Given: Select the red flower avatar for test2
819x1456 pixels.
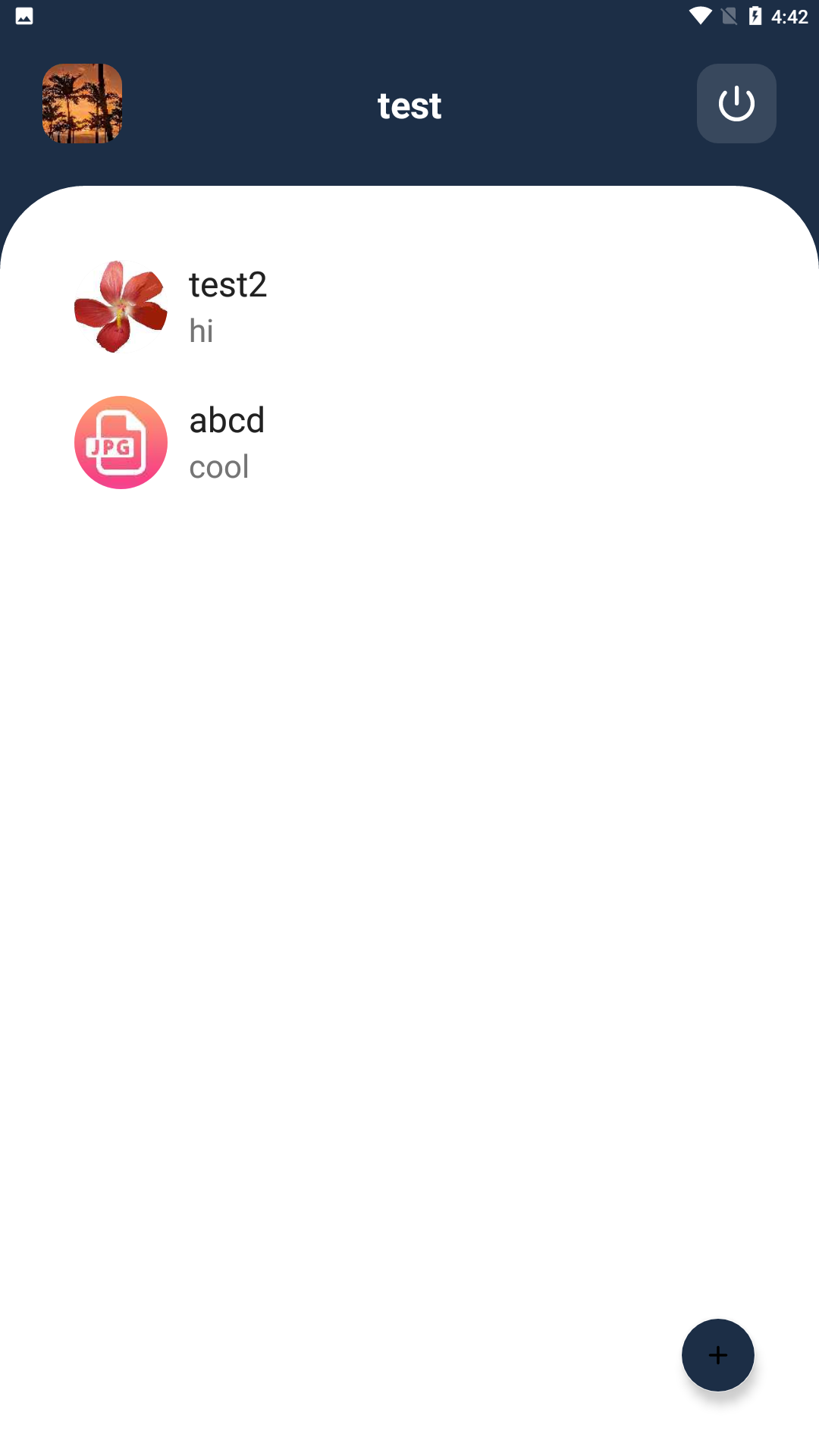Looking at the screenshot, I should (120, 307).
